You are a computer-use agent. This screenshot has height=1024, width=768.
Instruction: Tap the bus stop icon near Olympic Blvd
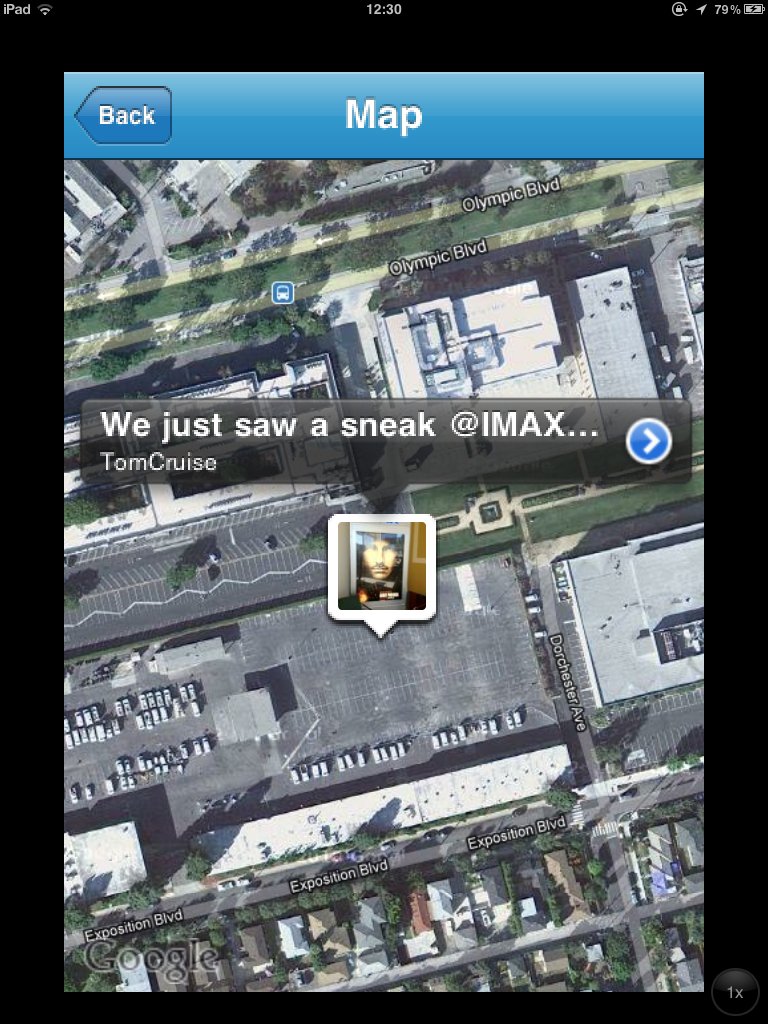pyautogui.click(x=283, y=292)
